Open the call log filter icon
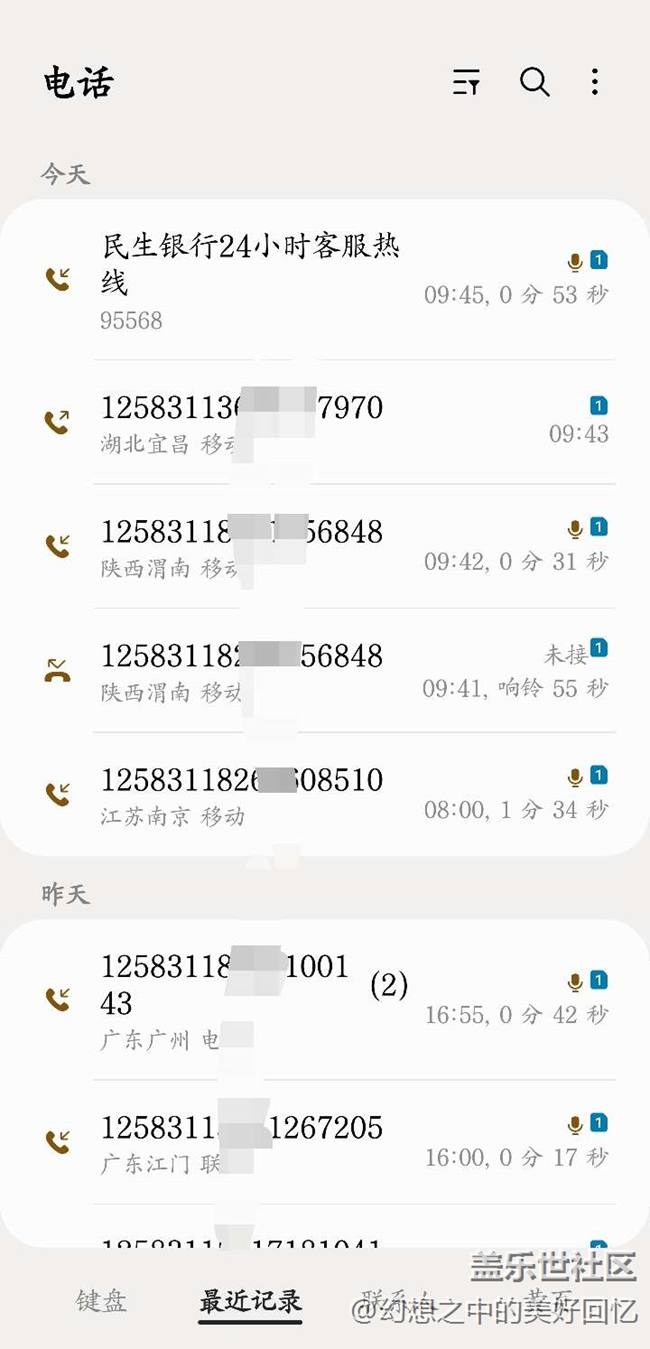 pos(466,82)
